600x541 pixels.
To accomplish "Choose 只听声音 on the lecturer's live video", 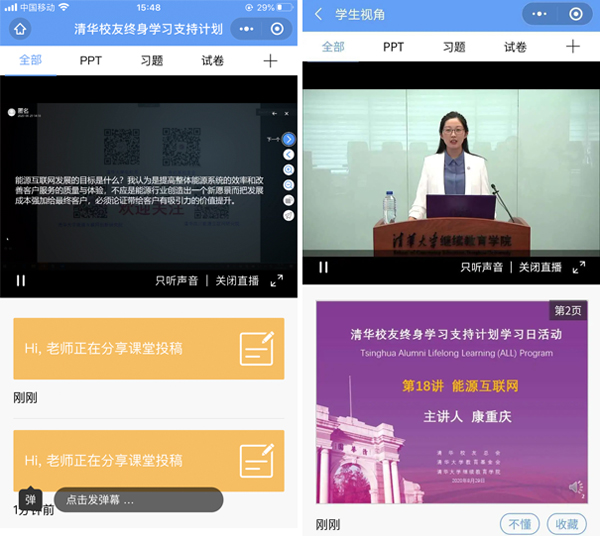I will click(483, 267).
